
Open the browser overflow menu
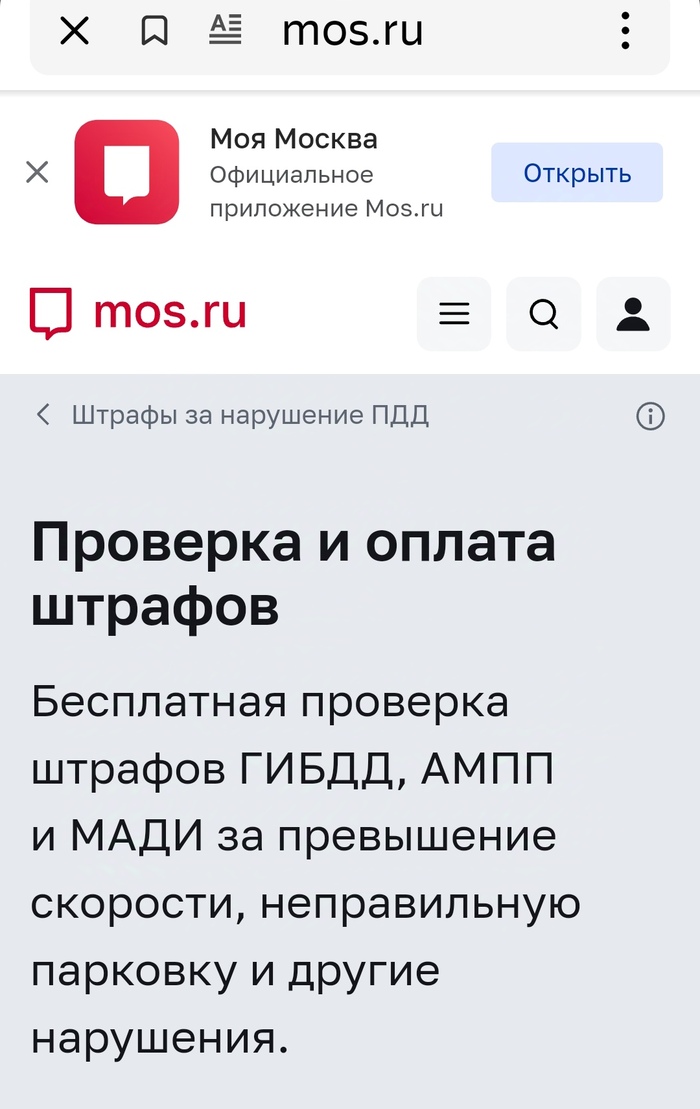625,32
